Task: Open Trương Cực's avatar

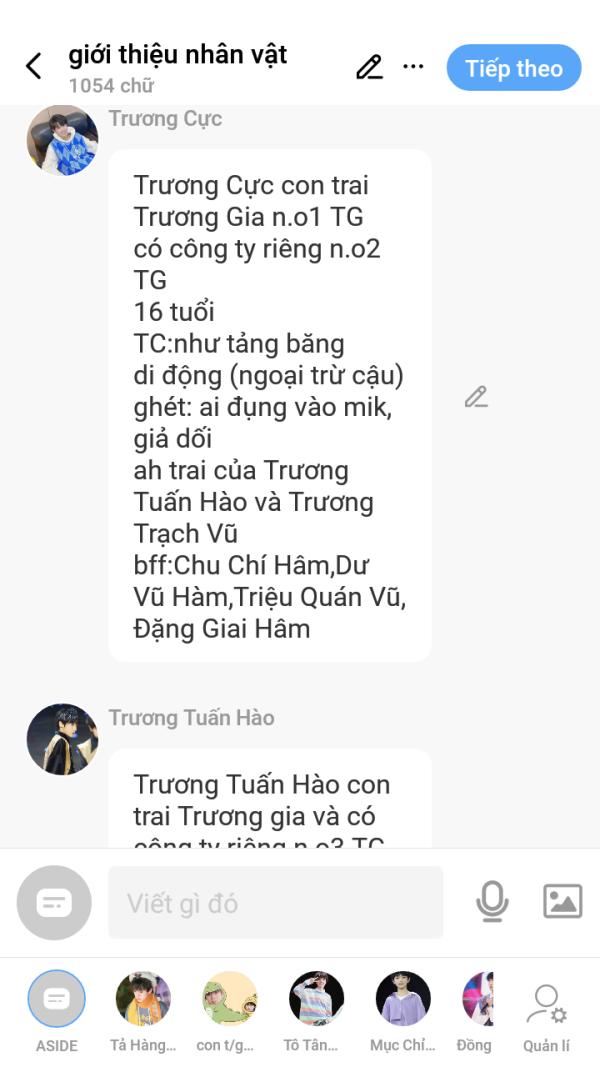Action: click(63, 140)
